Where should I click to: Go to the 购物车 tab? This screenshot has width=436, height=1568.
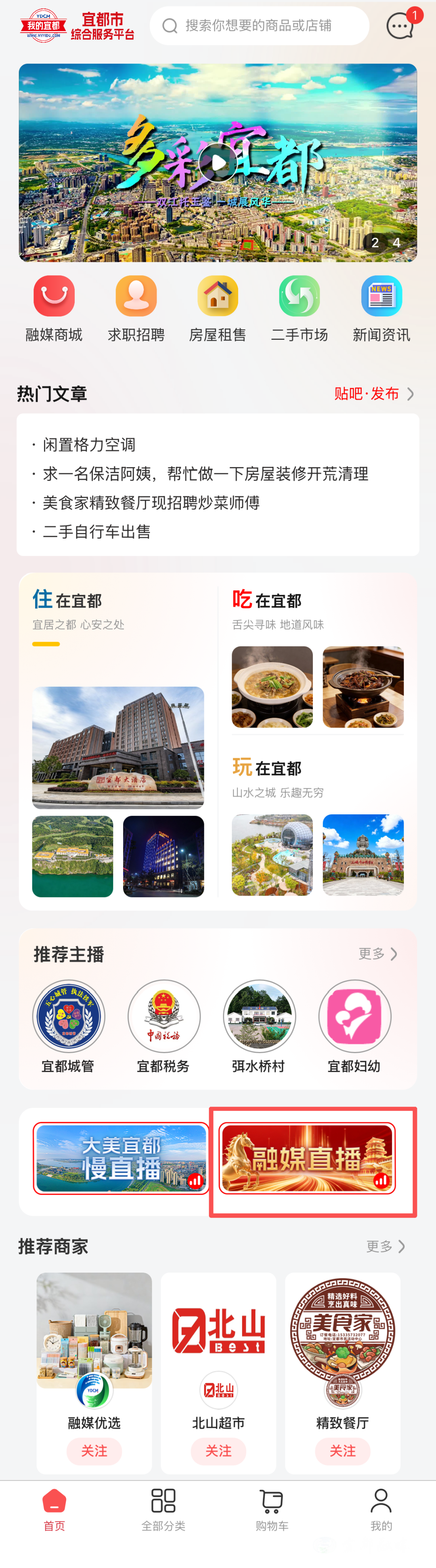point(272,1509)
